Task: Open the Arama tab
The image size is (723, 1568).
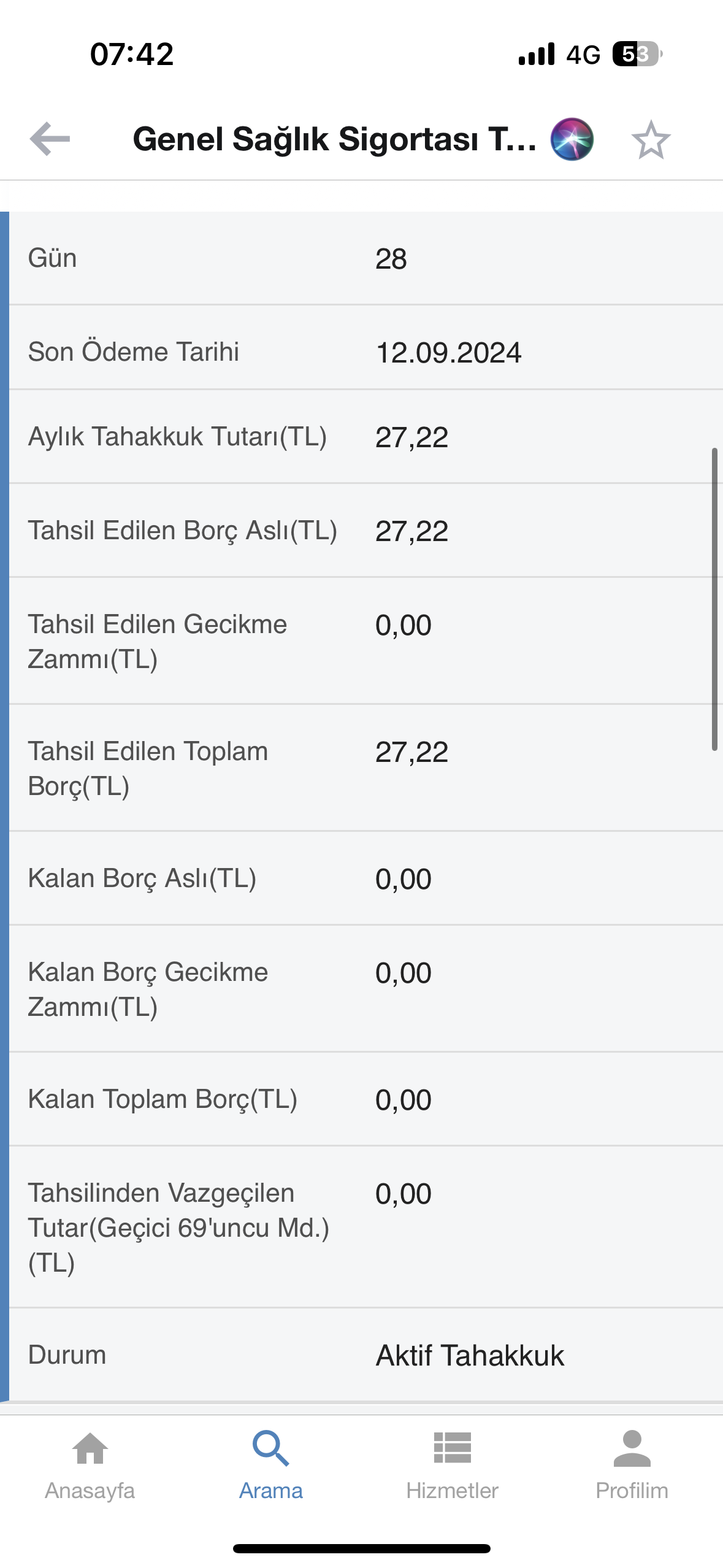Action: click(270, 1466)
